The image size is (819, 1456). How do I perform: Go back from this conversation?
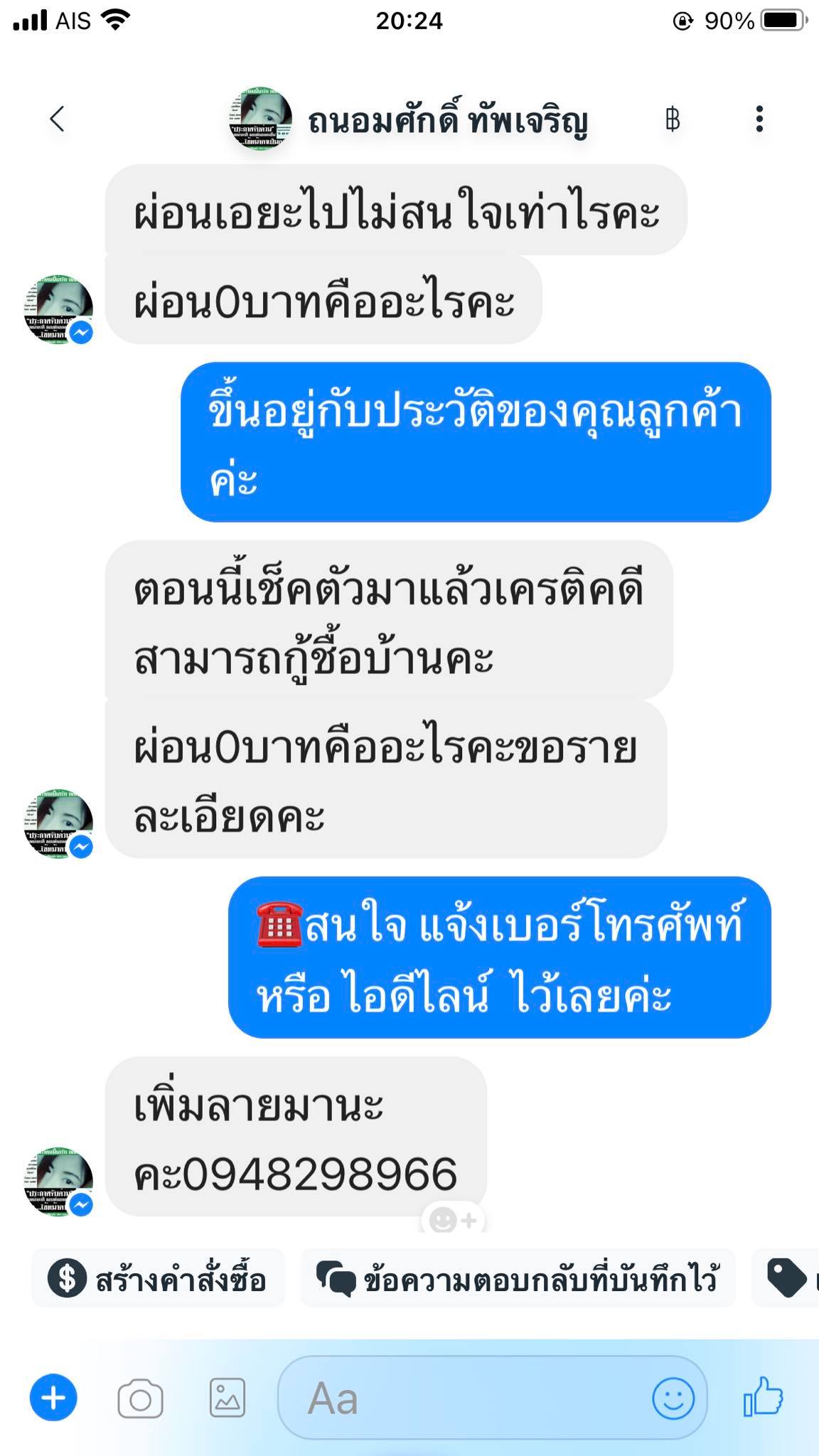pyautogui.click(x=58, y=119)
